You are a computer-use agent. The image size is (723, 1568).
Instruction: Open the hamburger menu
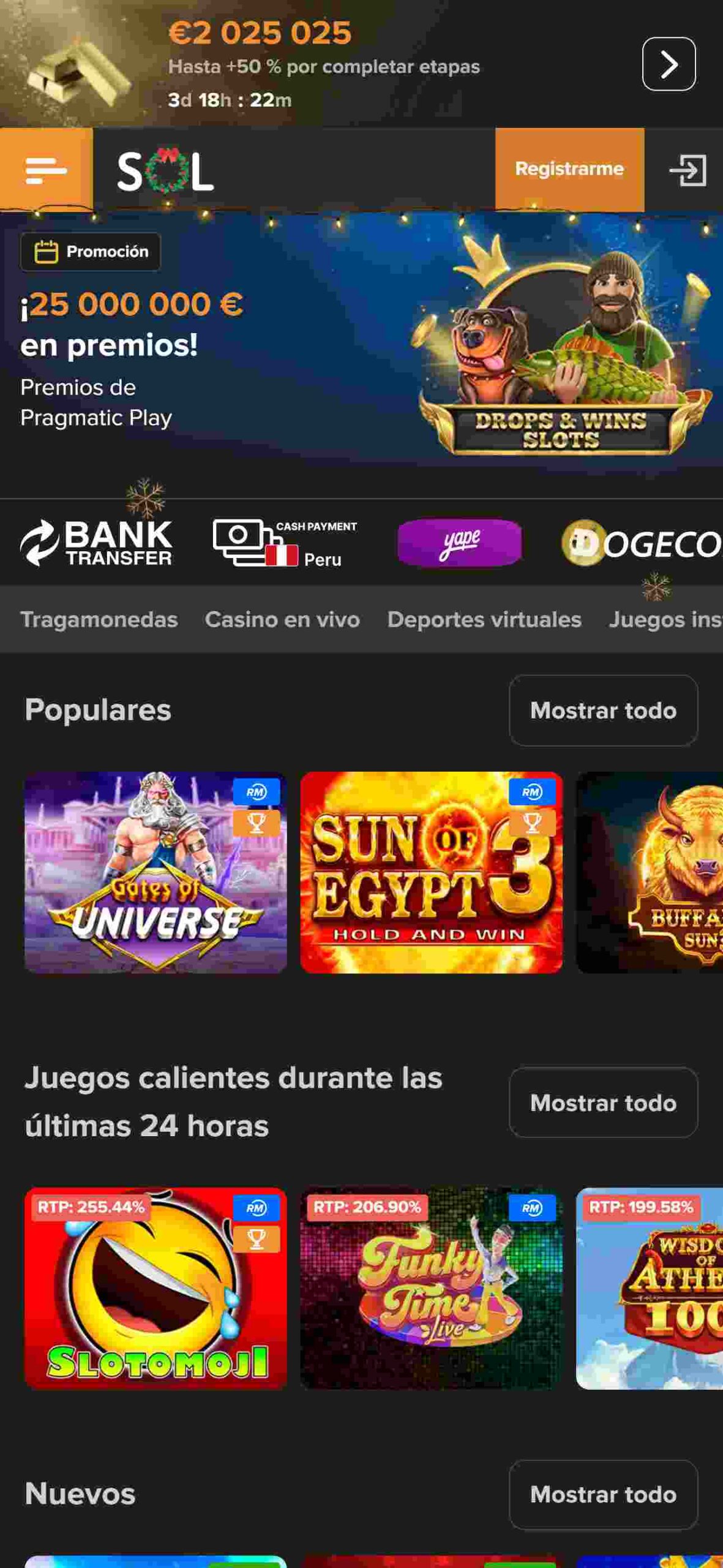[x=46, y=169]
